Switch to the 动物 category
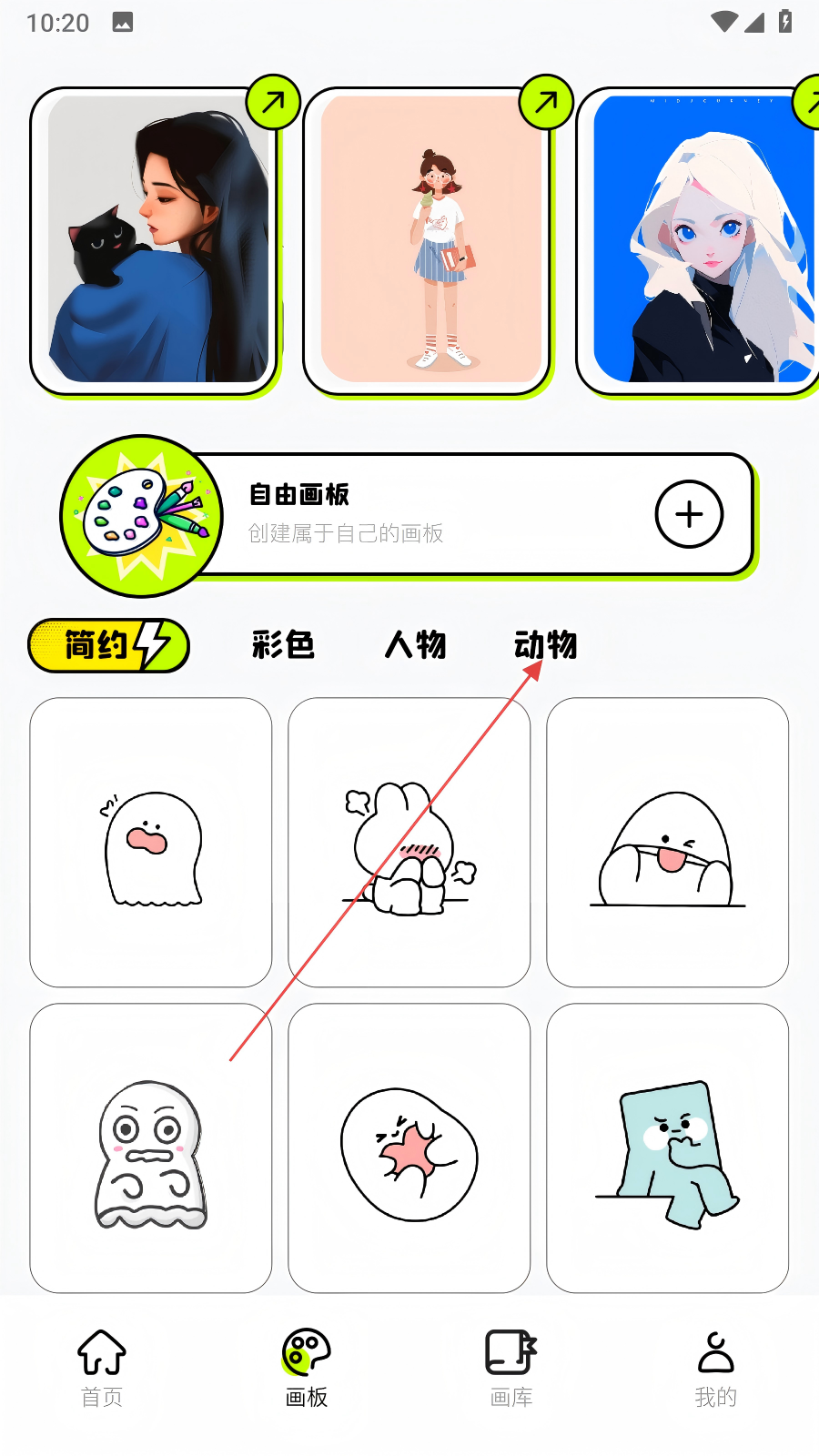The height and width of the screenshot is (1456, 819). (546, 644)
